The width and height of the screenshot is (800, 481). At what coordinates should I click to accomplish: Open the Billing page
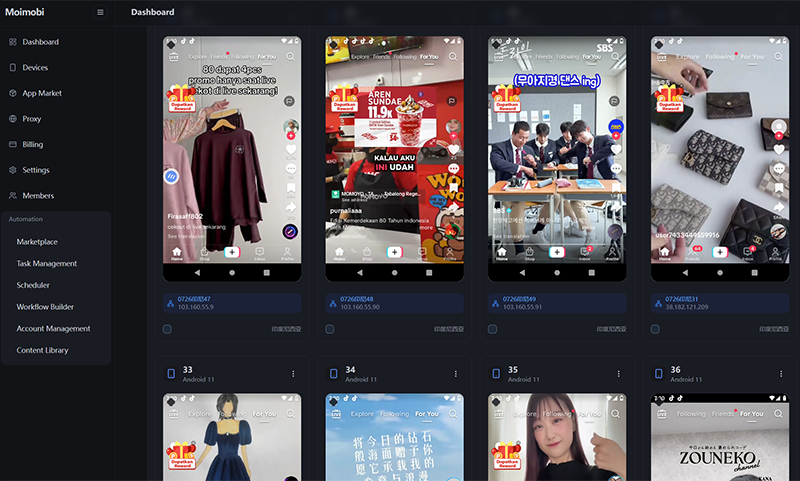point(32,145)
